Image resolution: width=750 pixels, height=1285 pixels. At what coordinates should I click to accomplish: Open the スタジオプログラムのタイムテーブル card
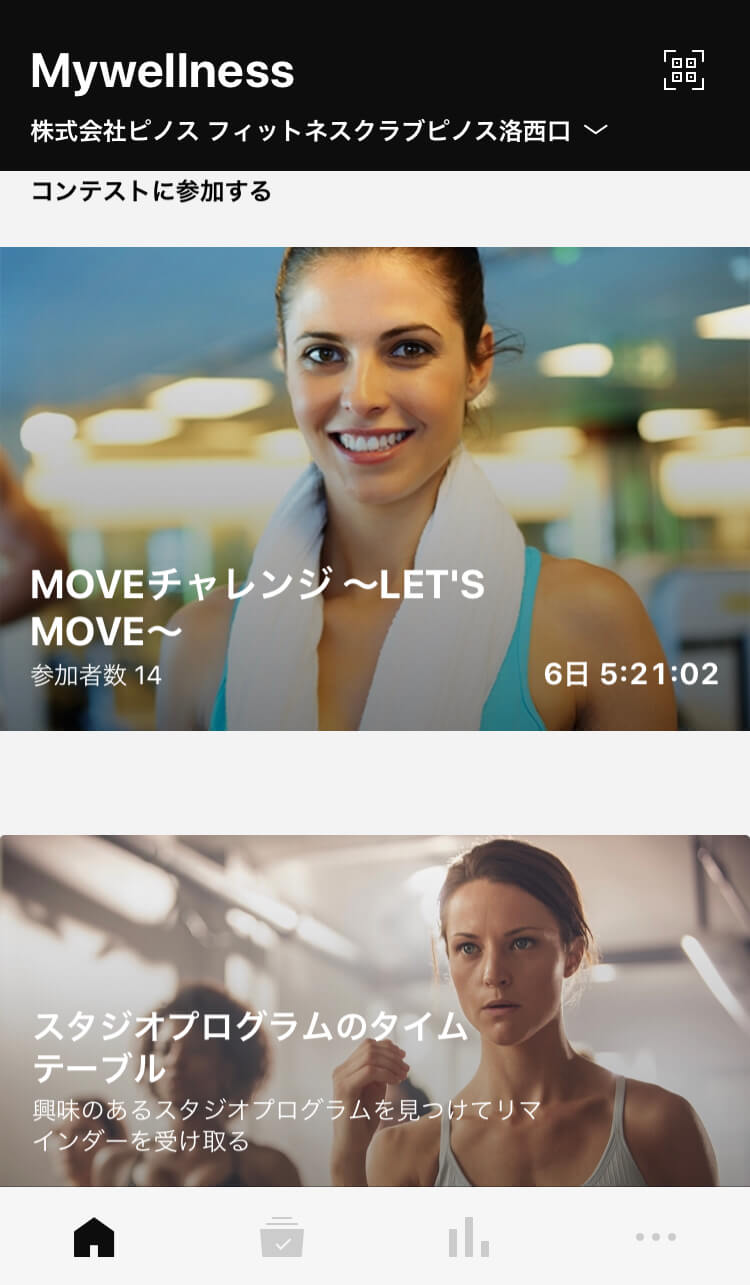point(375,1010)
